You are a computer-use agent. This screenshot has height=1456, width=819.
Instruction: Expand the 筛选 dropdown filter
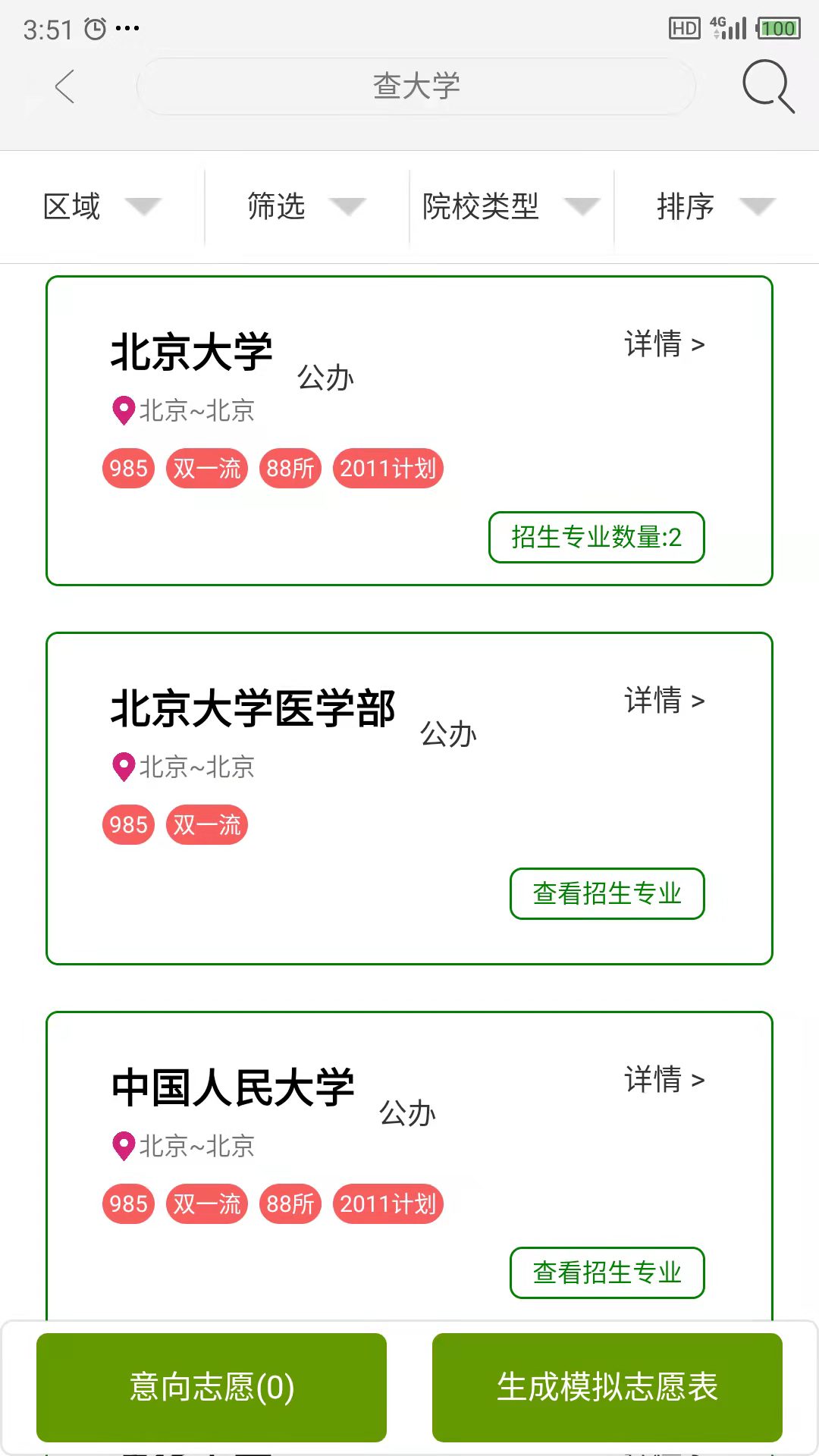pos(307,206)
